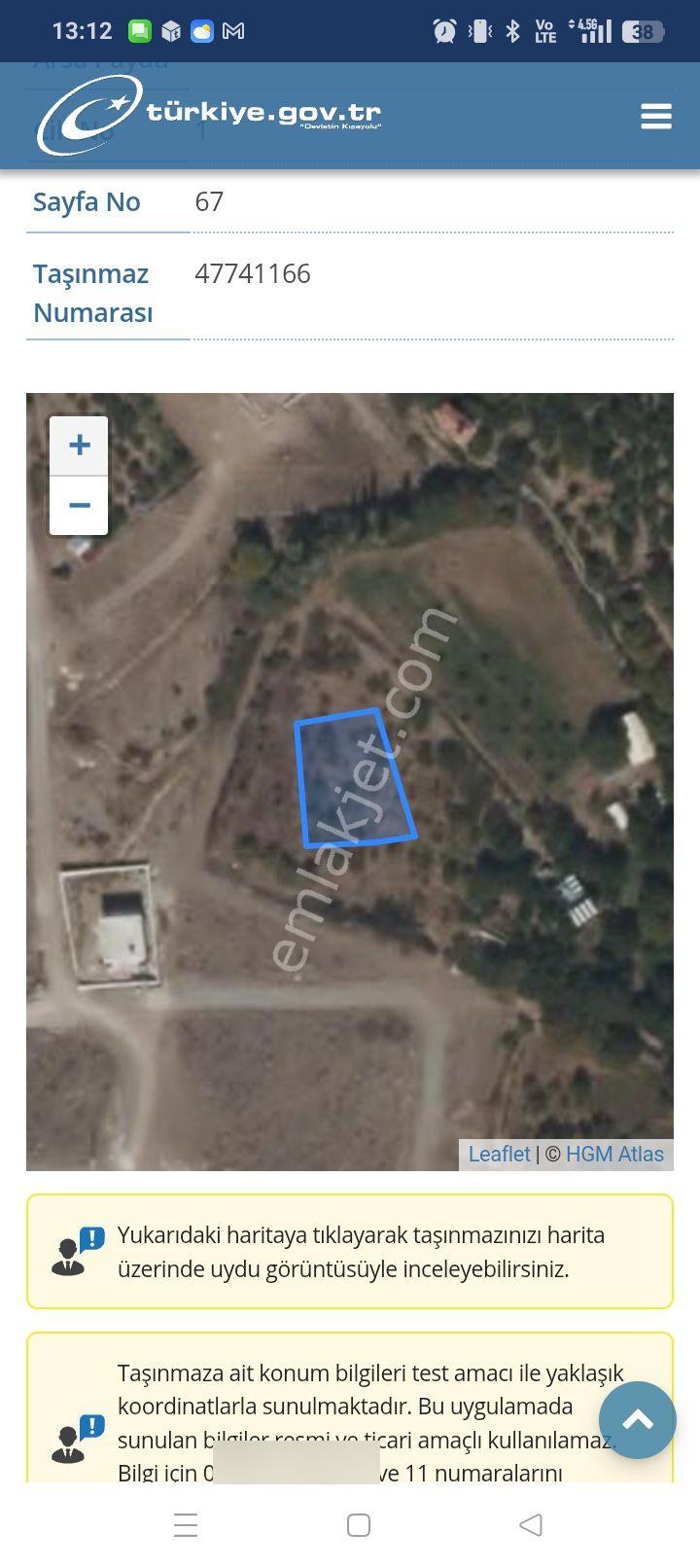Screen dimensions: 700x1568
Task: Open the HGM Atlas link
Action: coord(614,1154)
